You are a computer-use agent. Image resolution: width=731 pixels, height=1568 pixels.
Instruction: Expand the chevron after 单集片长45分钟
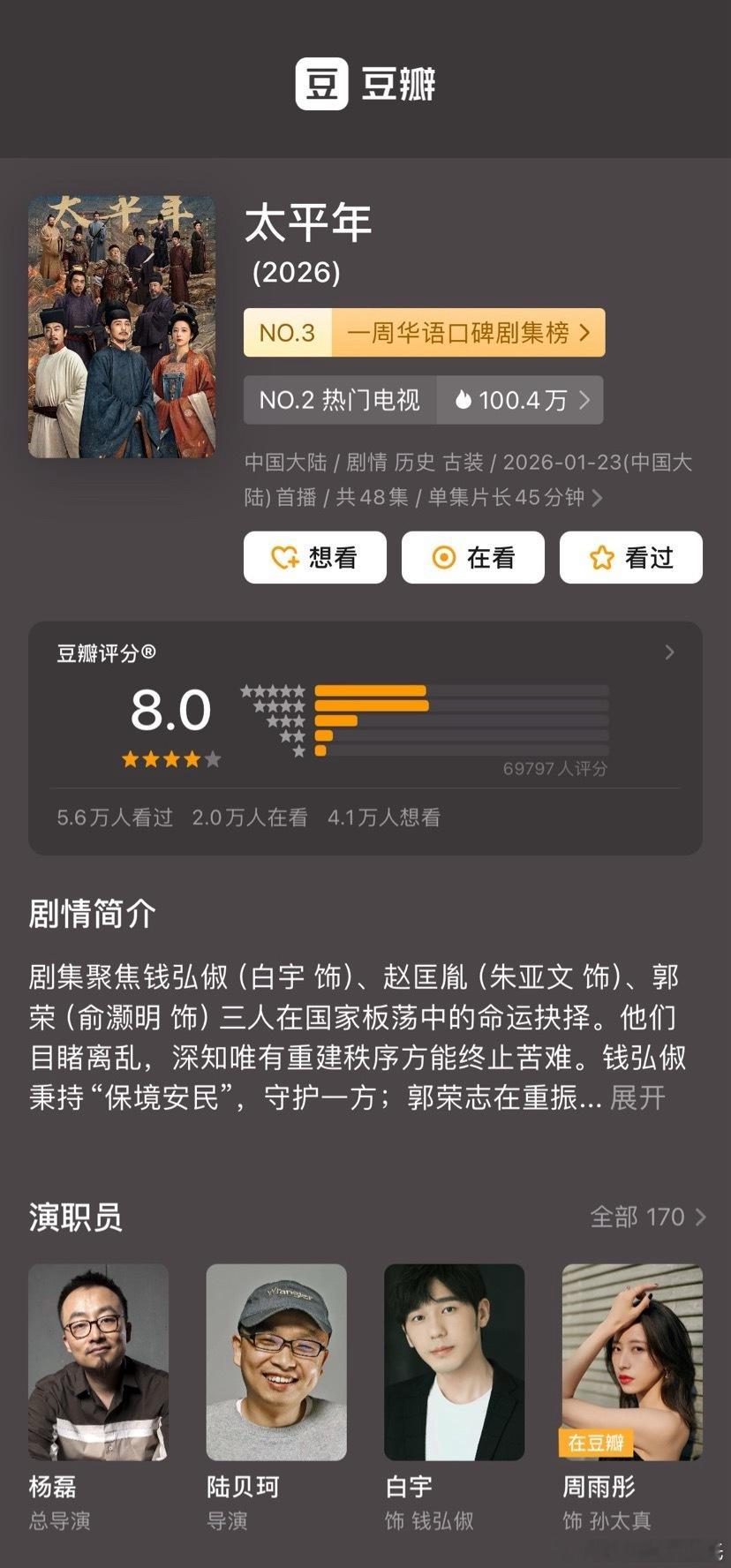point(598,498)
